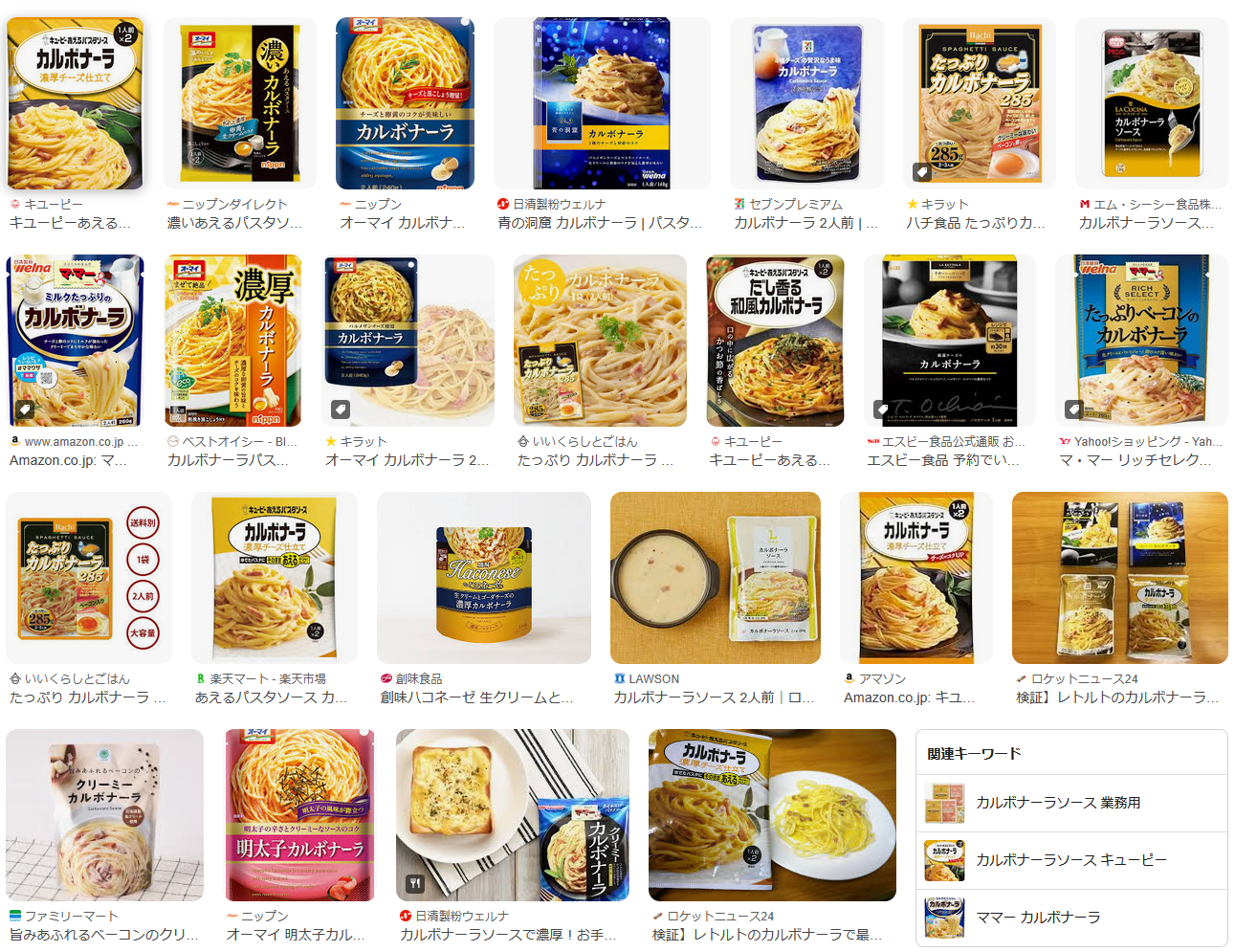
Task: Search related keyword カルボナーラソース 業務用
Action: (1058, 803)
